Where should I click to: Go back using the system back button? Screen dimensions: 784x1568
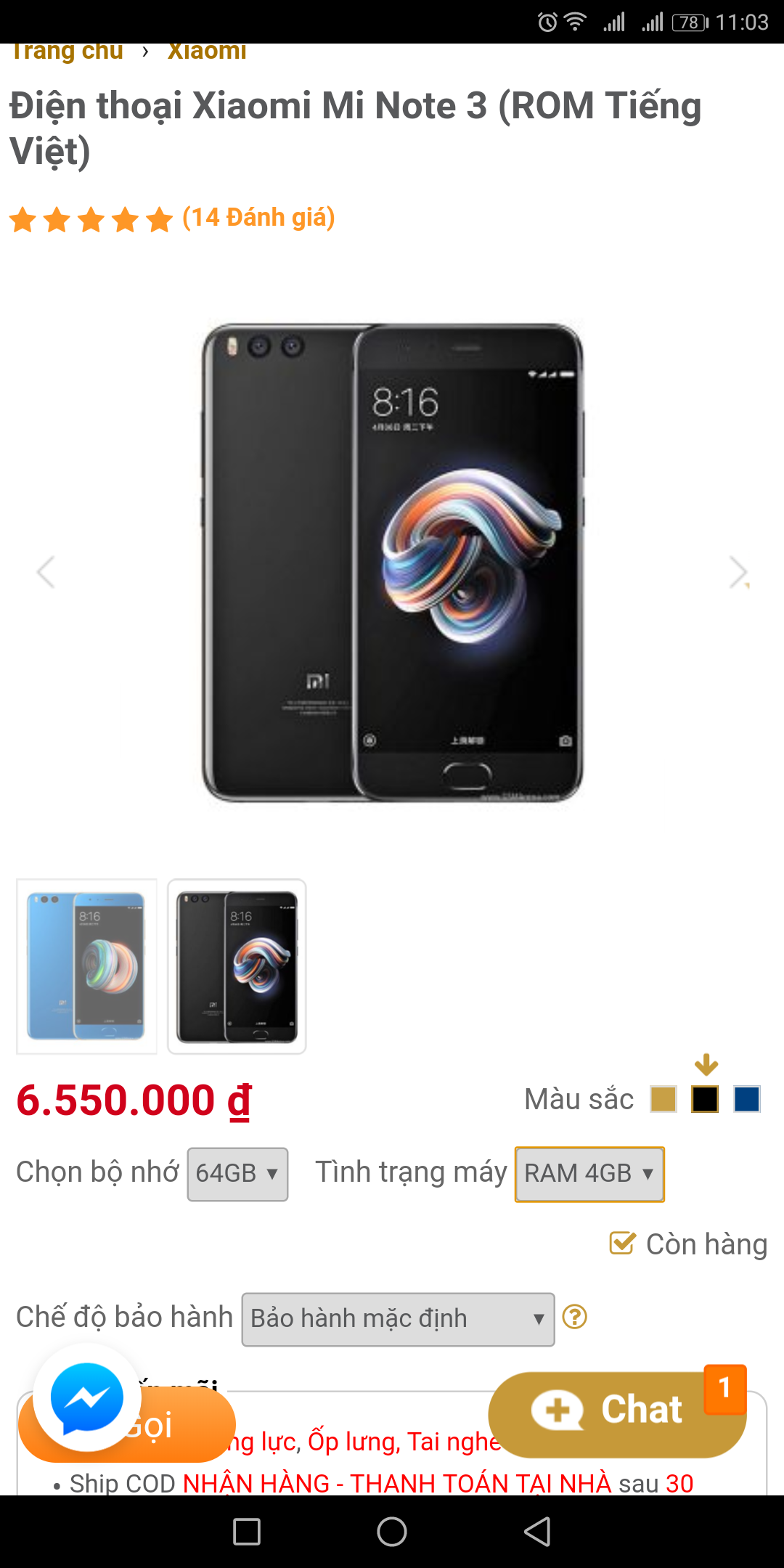(x=537, y=1532)
